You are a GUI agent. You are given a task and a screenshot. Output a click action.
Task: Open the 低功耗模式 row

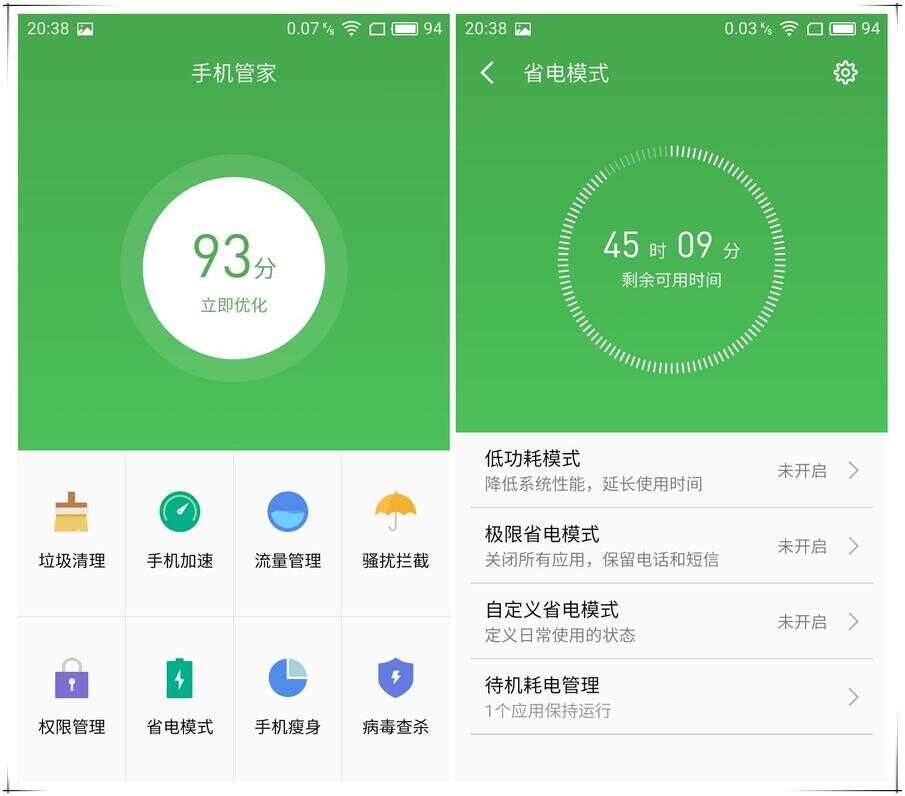click(670, 470)
